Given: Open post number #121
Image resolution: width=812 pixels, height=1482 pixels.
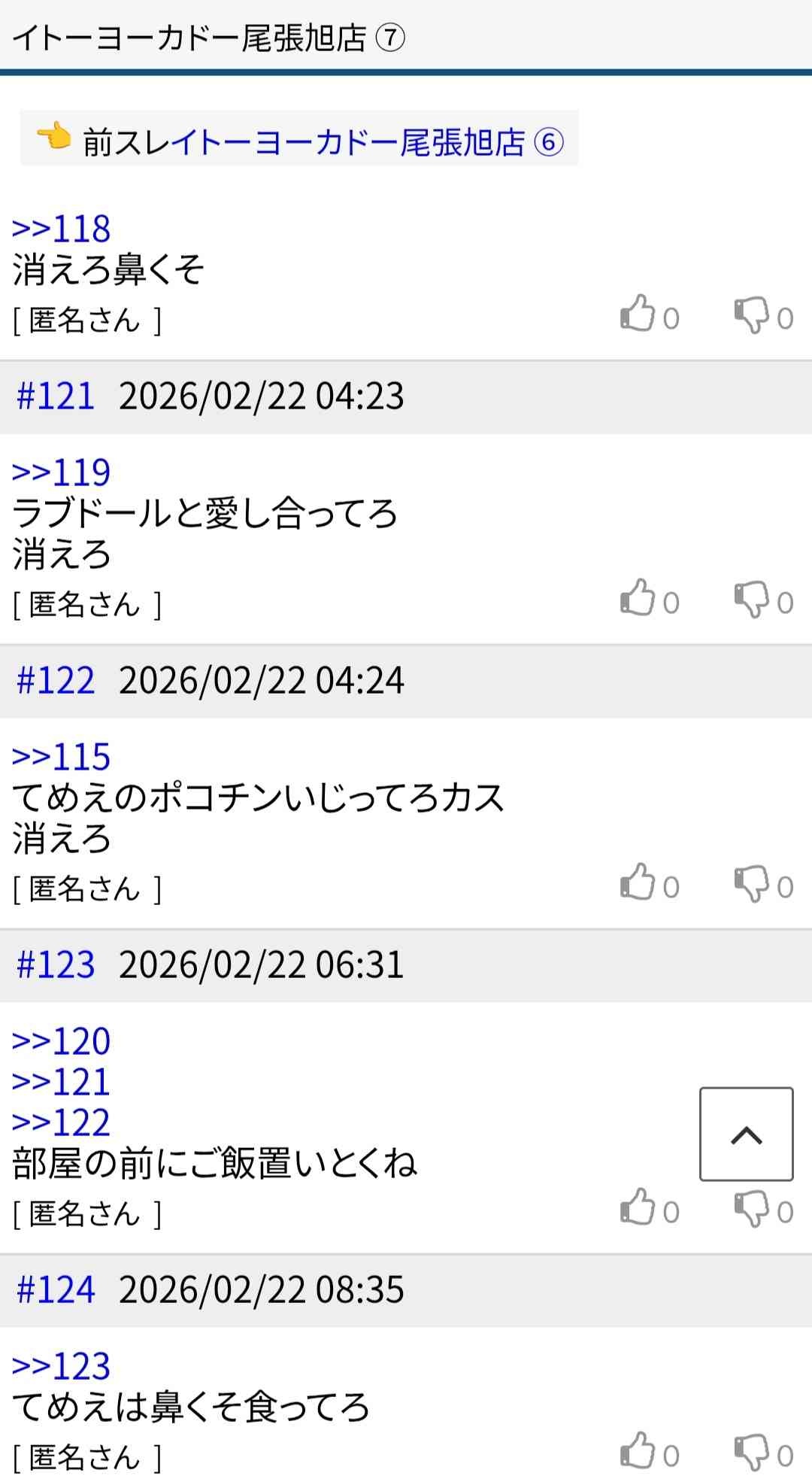Looking at the screenshot, I should tap(56, 396).
